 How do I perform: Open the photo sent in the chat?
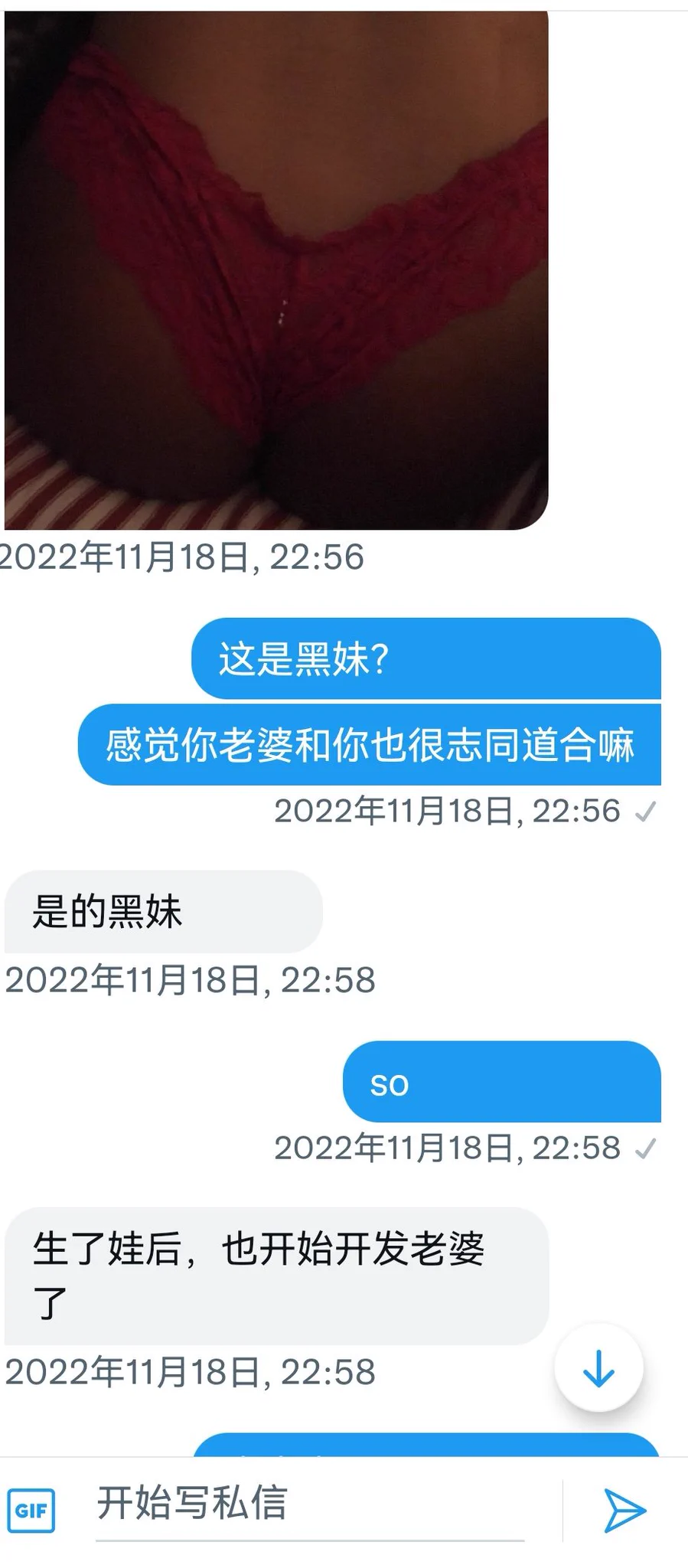tap(276, 268)
